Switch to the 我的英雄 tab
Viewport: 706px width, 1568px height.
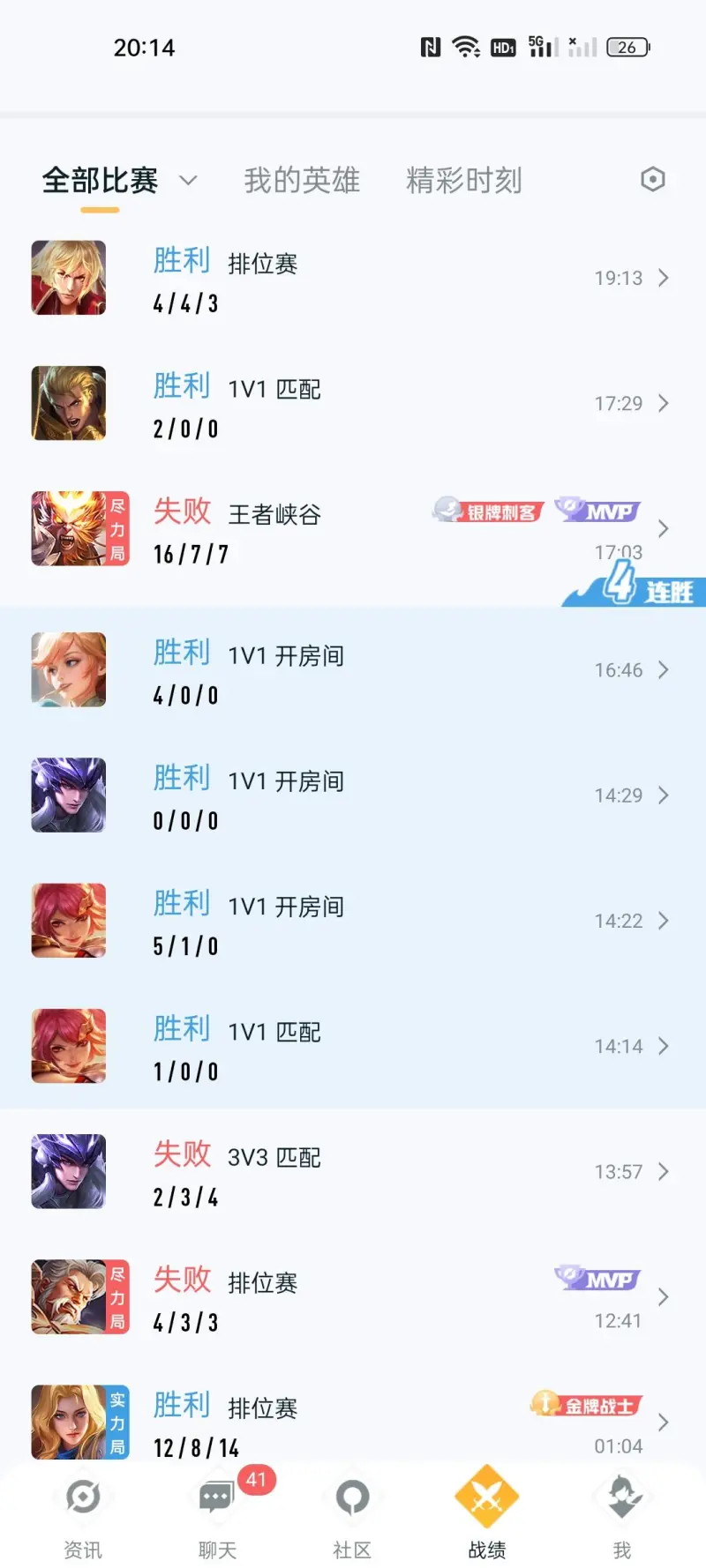click(x=302, y=181)
